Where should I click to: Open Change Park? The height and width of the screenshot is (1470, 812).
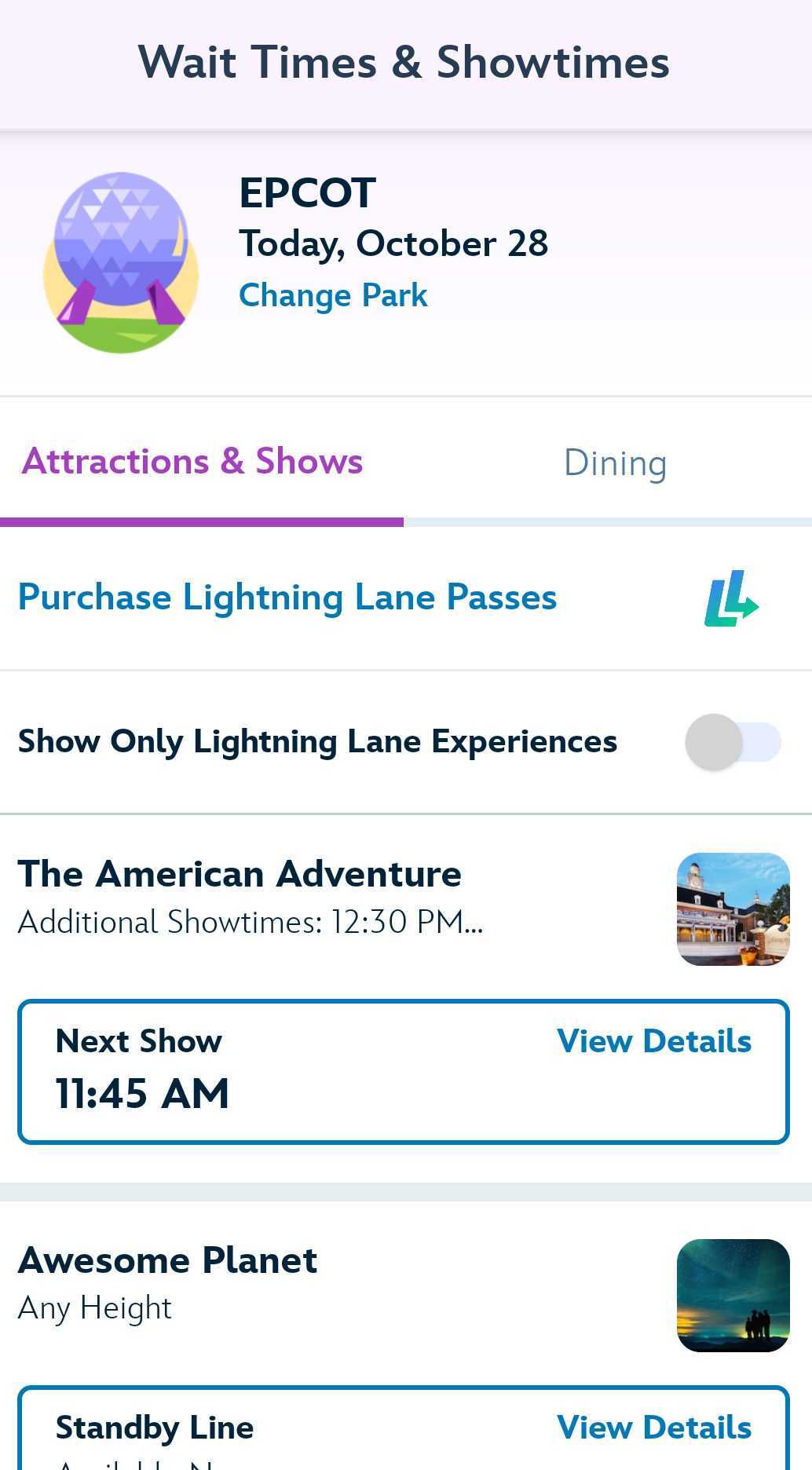333,295
